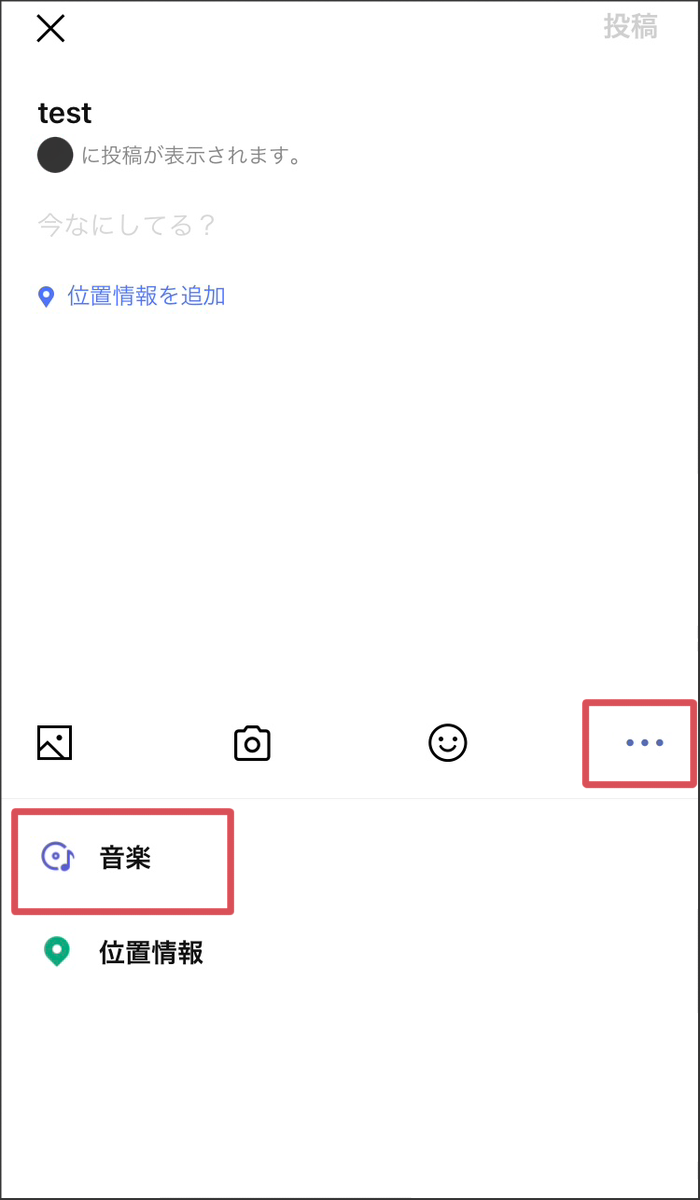Focus the 今なにしてる？ text field
This screenshot has width=700, height=1200.
click(127, 225)
